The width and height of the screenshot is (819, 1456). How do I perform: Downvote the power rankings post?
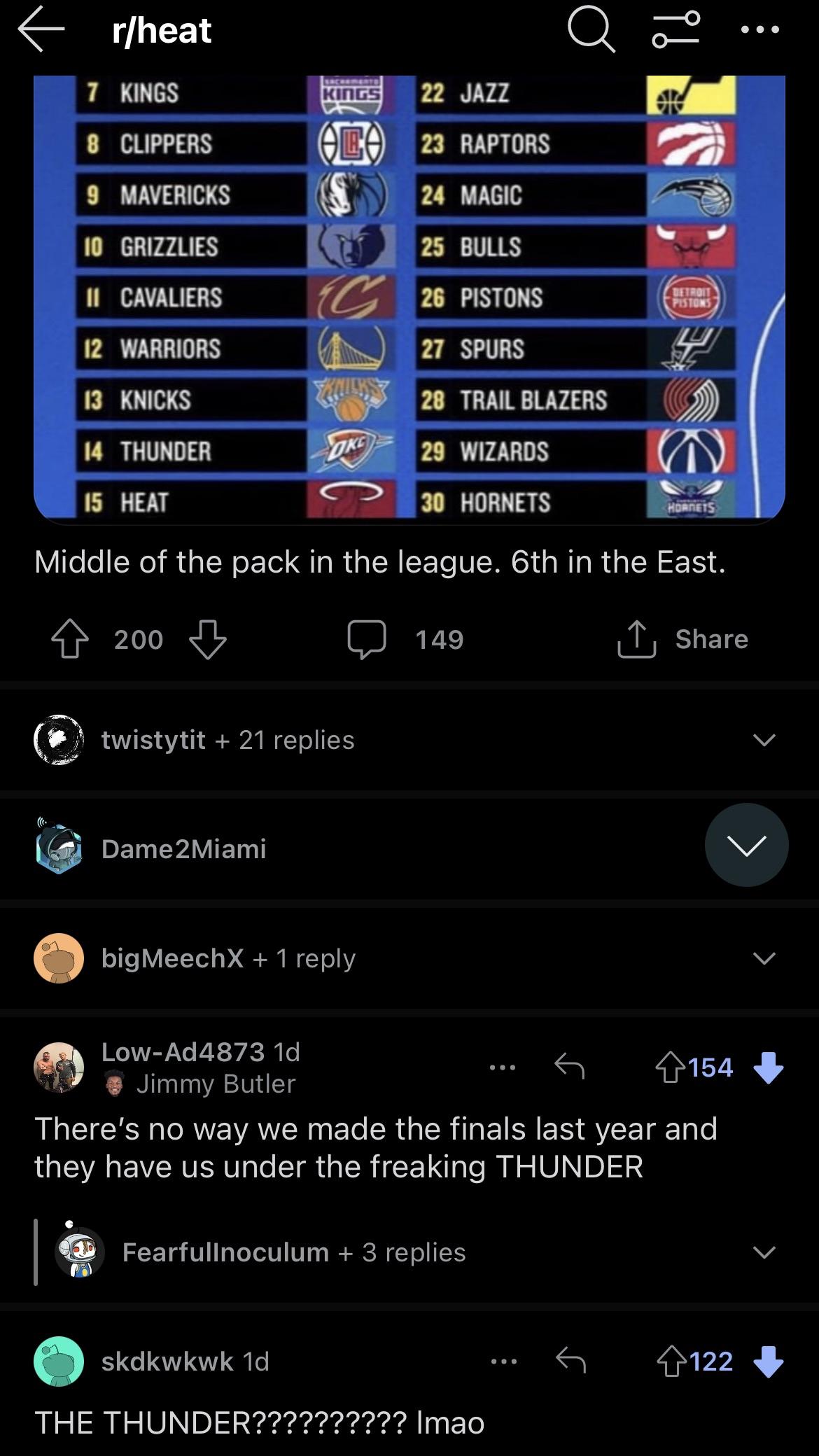point(208,638)
